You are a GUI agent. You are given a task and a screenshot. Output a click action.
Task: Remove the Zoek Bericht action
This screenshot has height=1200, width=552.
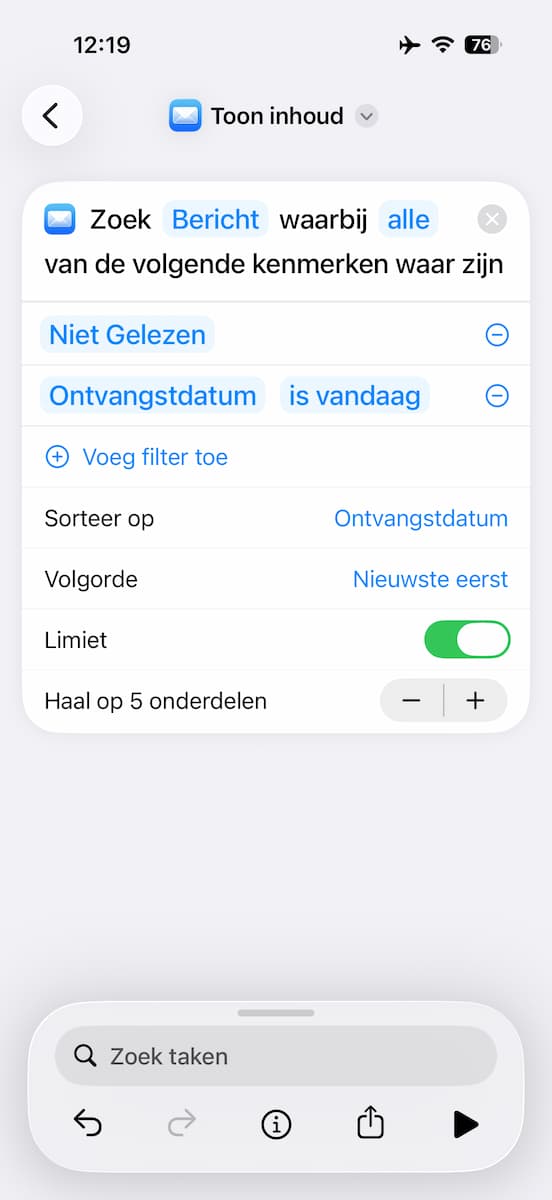492,219
